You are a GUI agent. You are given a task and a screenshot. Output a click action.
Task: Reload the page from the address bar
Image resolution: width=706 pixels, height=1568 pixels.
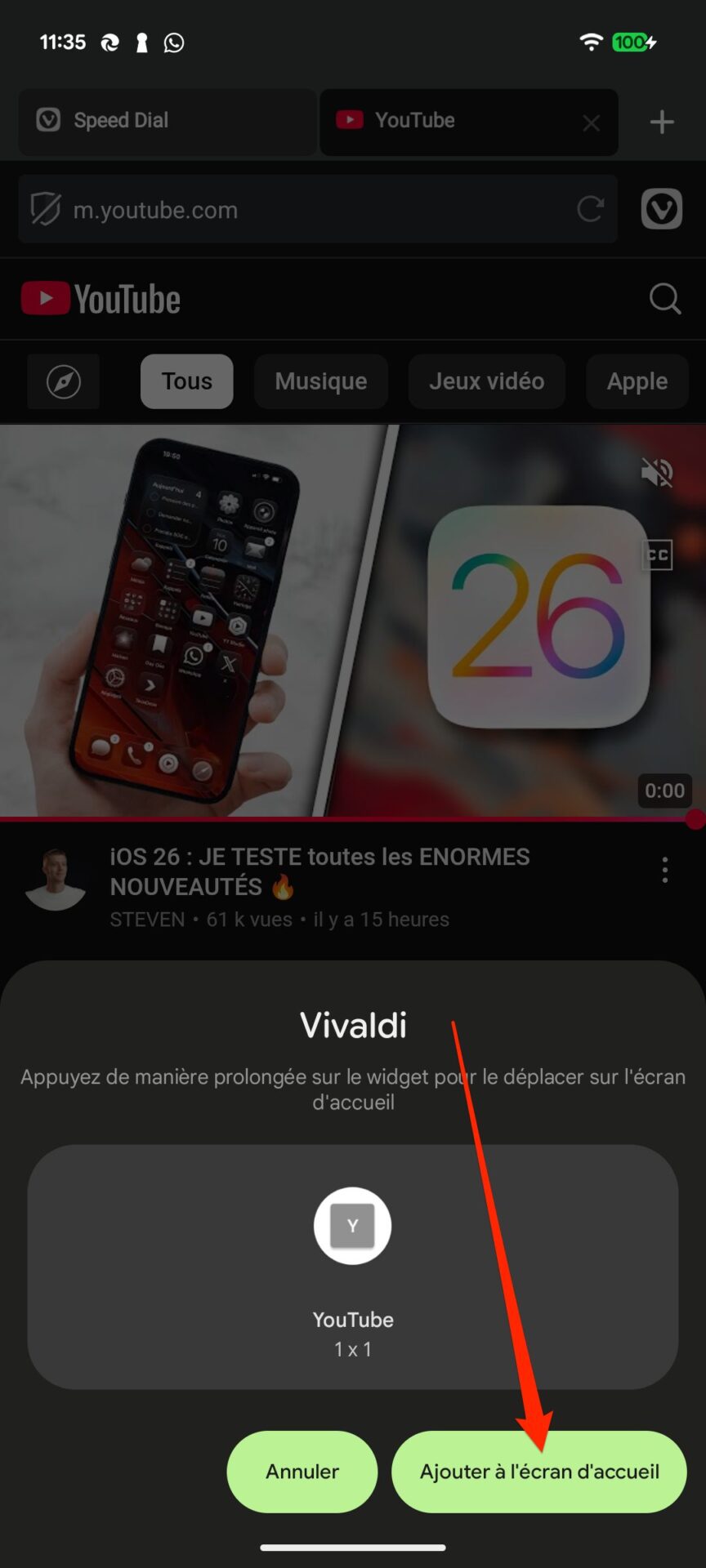(590, 209)
